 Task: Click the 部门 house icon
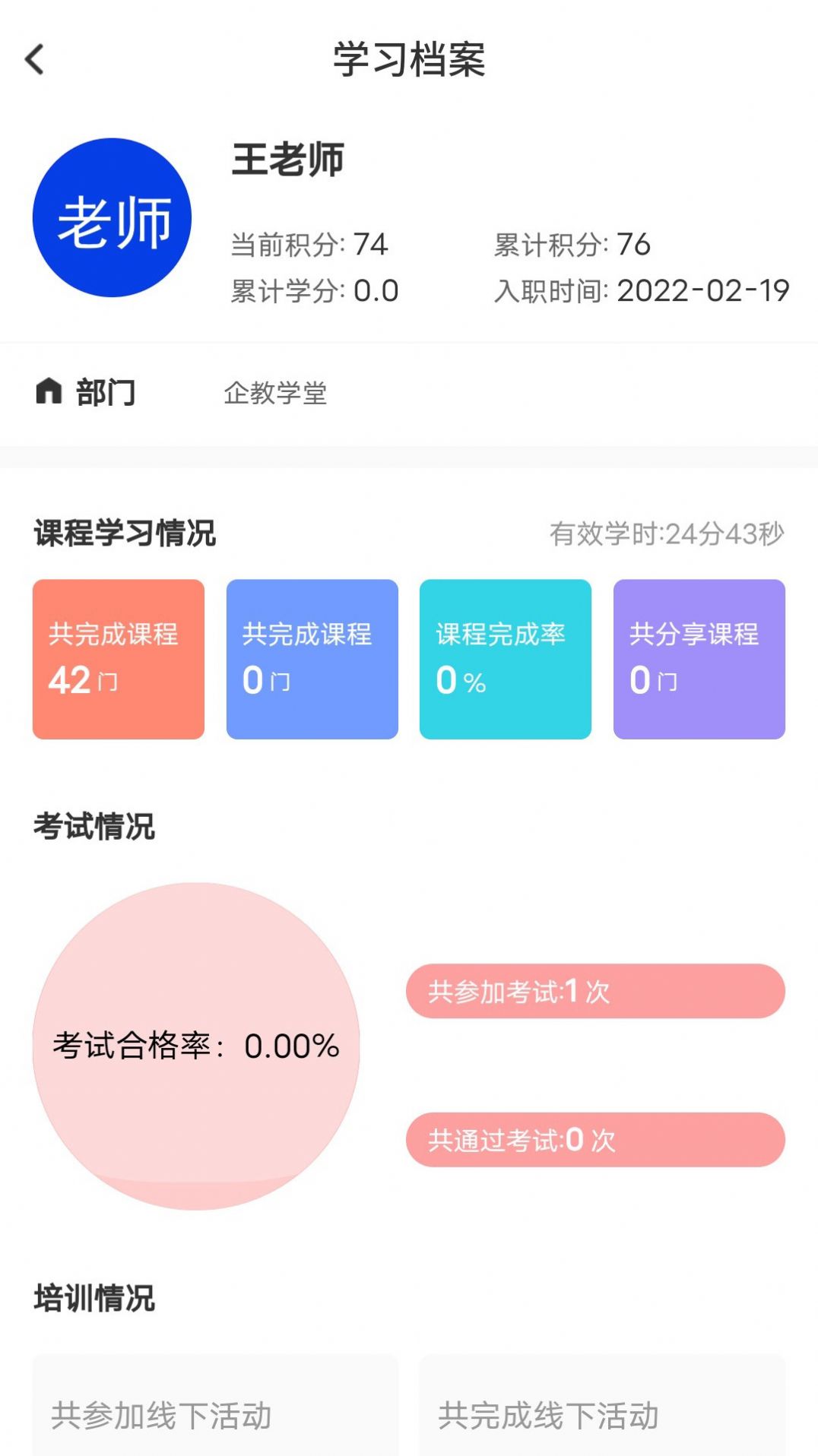point(48,392)
